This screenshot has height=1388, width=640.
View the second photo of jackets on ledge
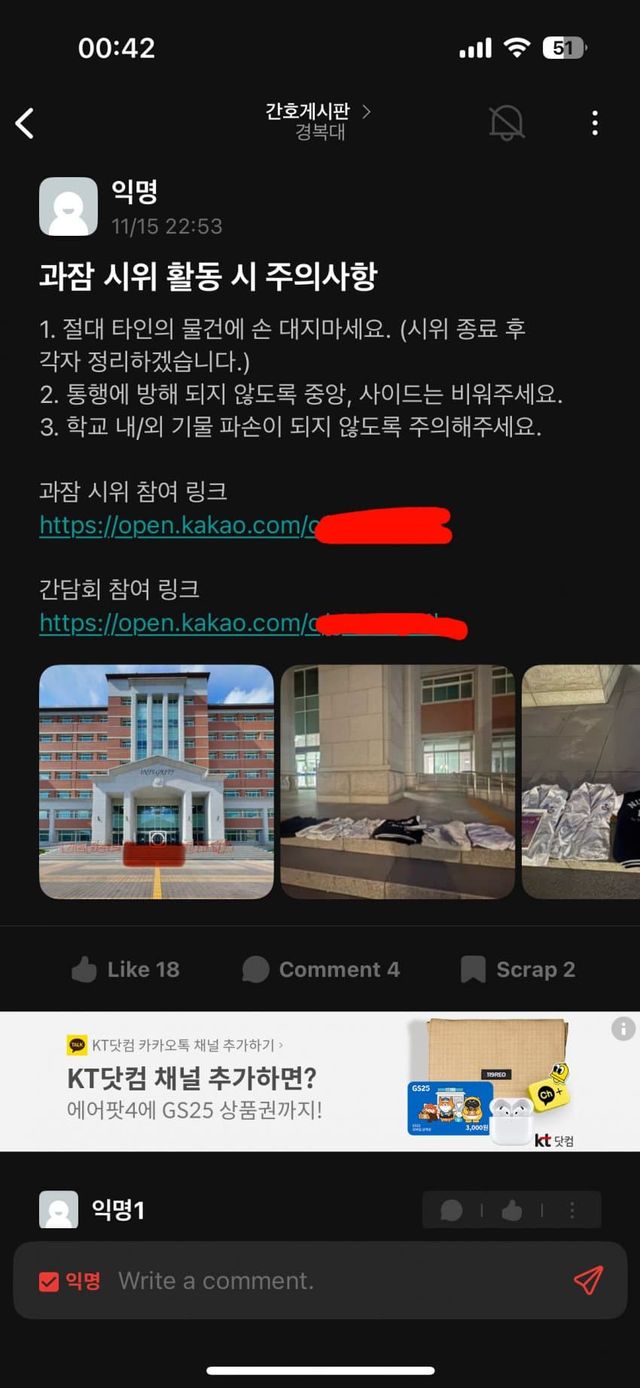[x=397, y=782]
